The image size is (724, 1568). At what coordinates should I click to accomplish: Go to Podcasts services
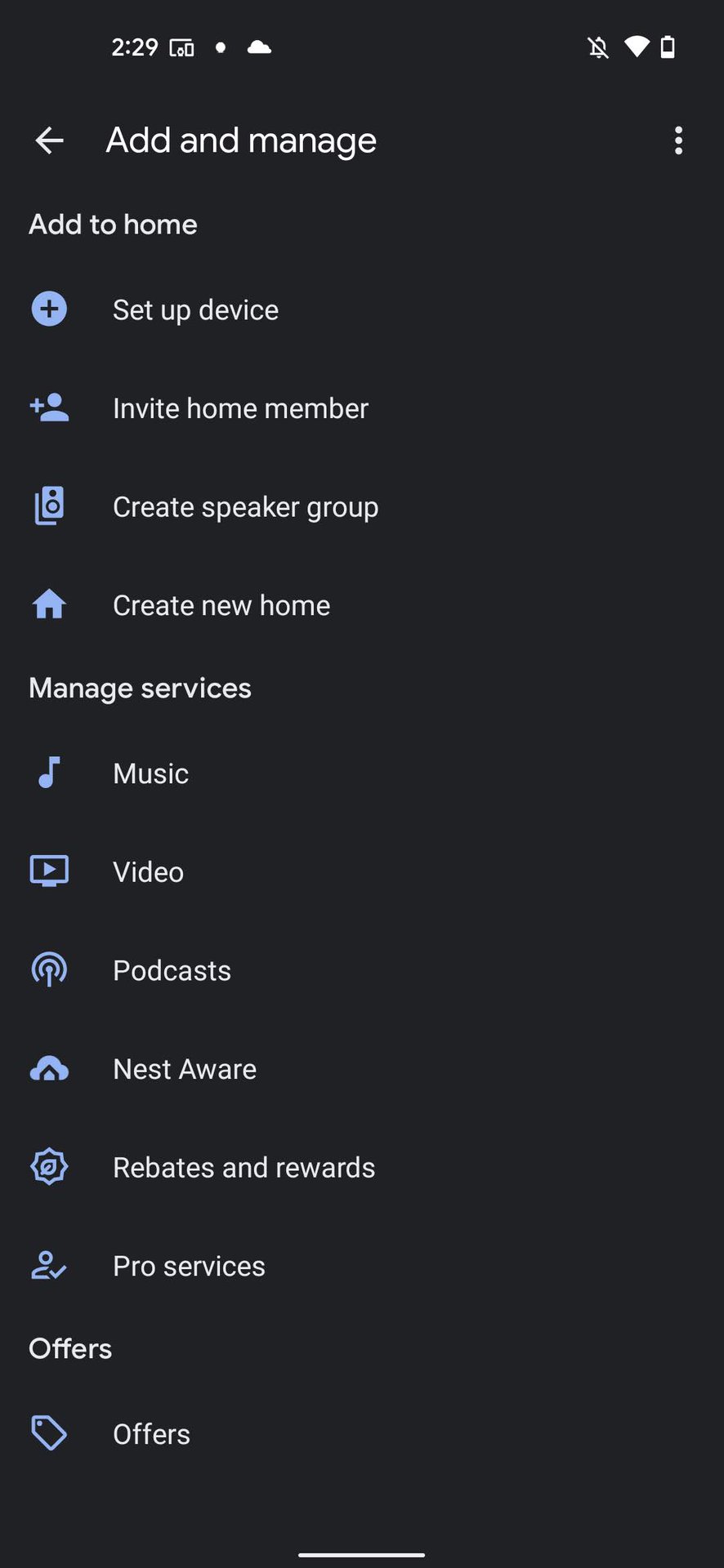172,971
